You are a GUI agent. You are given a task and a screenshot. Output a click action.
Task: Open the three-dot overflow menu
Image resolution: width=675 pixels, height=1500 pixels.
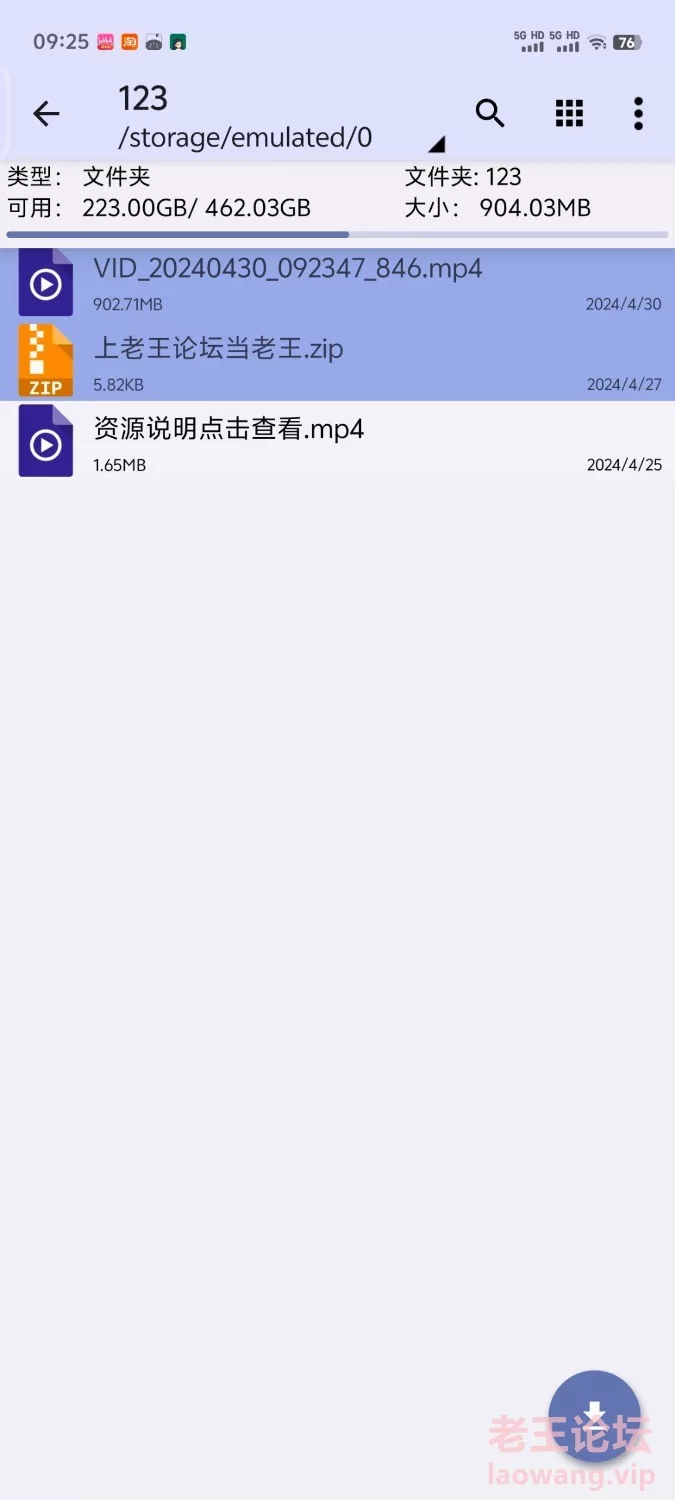638,114
